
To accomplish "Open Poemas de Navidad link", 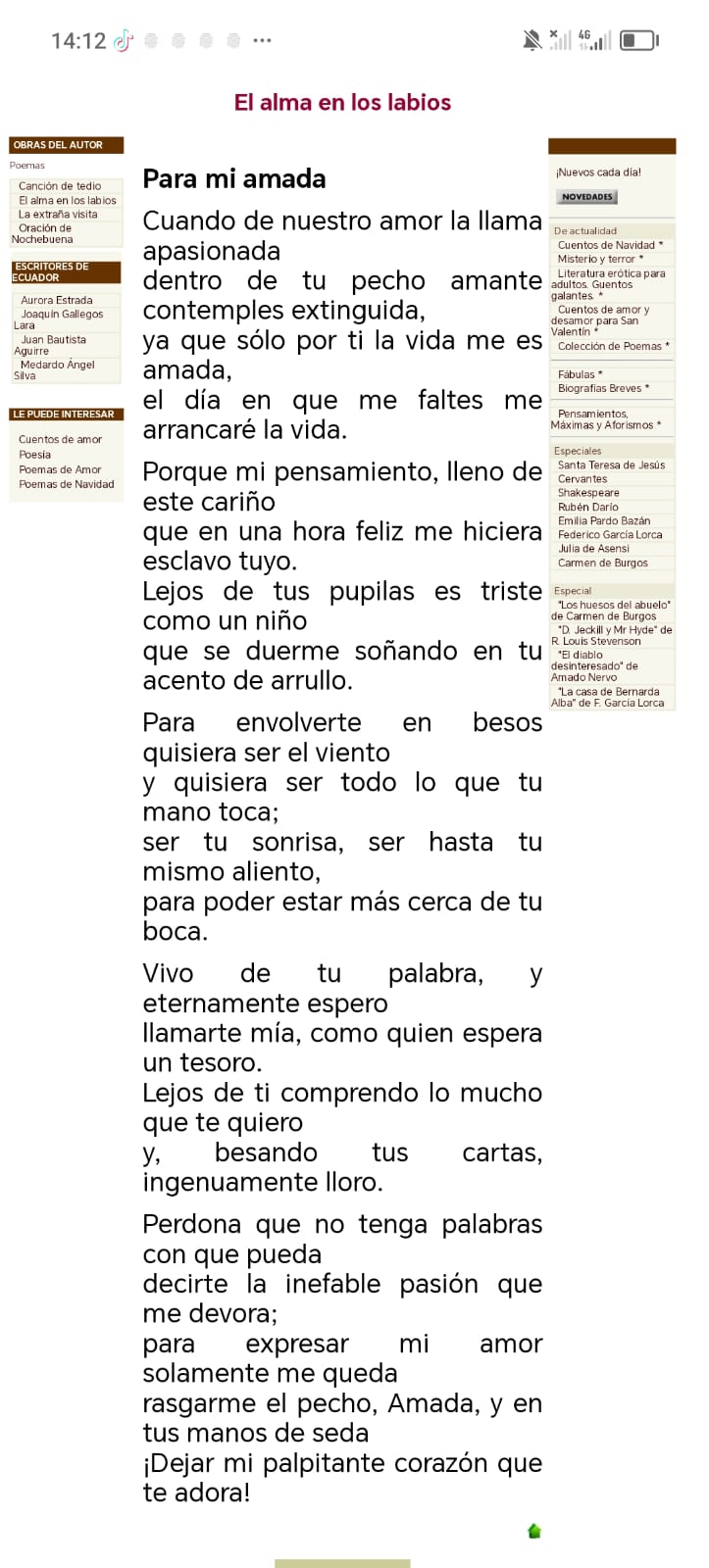I will 66,484.
